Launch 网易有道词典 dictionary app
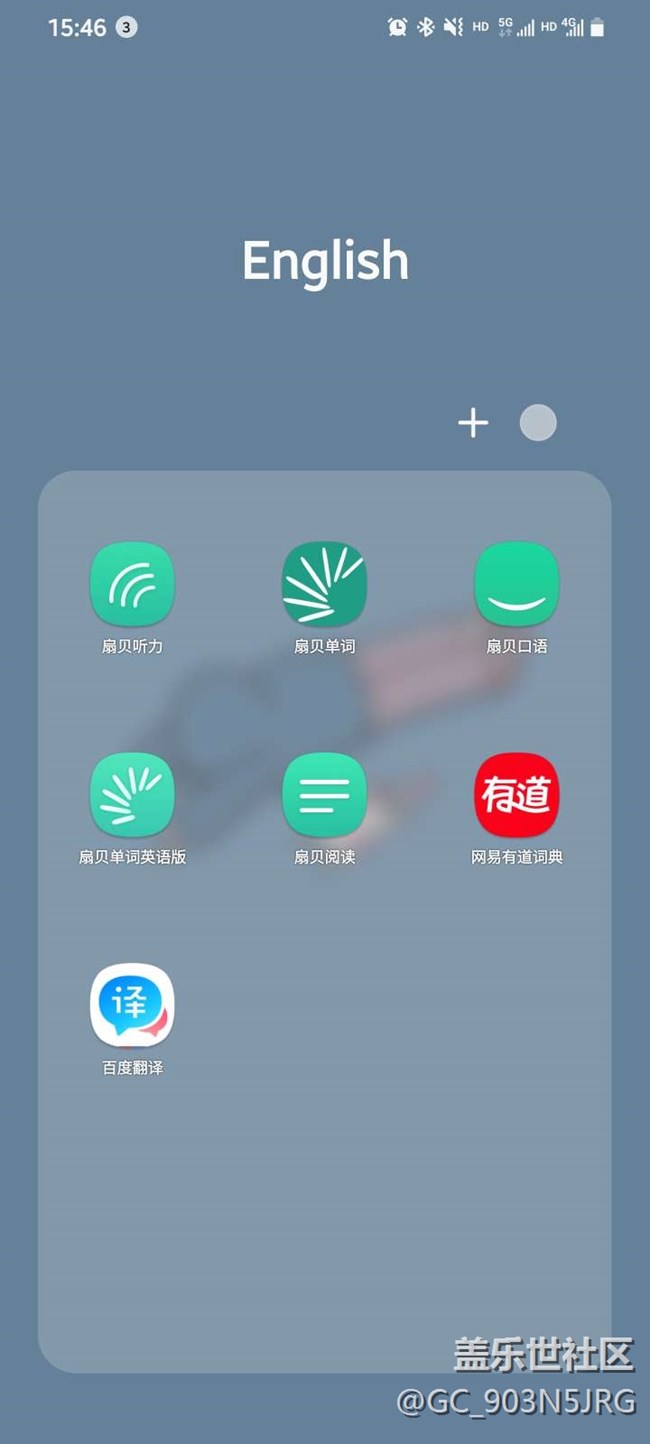This screenshot has height=1444, width=650. pyautogui.click(x=516, y=795)
